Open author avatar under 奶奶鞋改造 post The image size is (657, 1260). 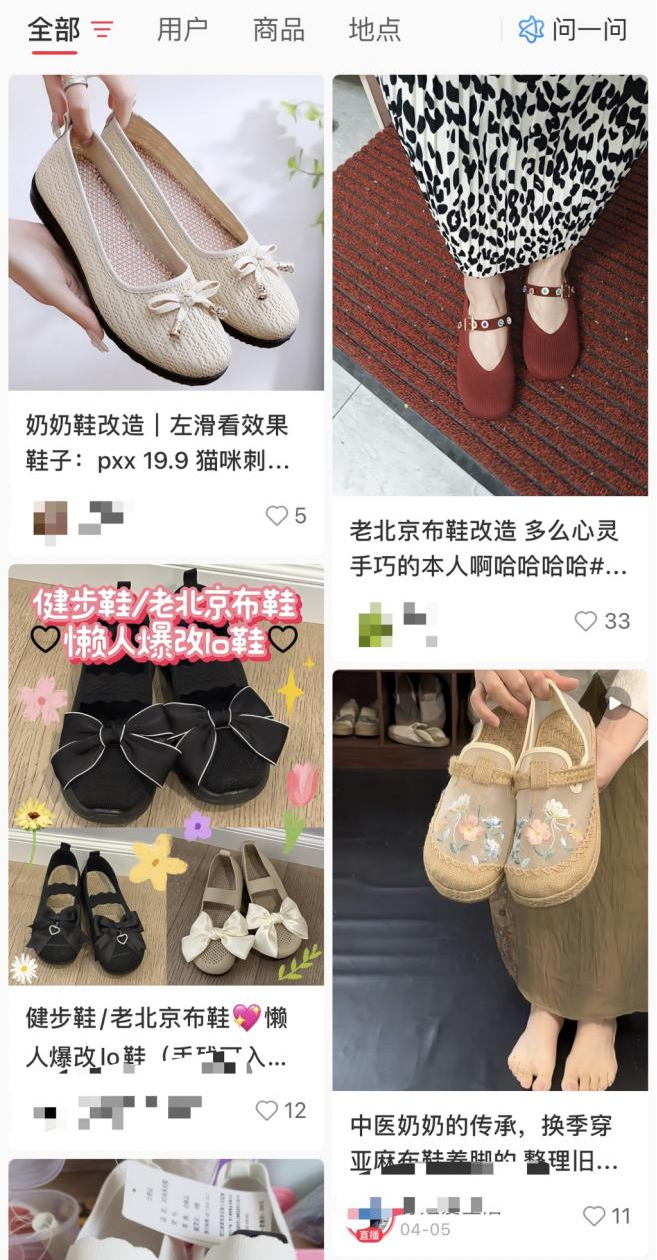click(50, 517)
